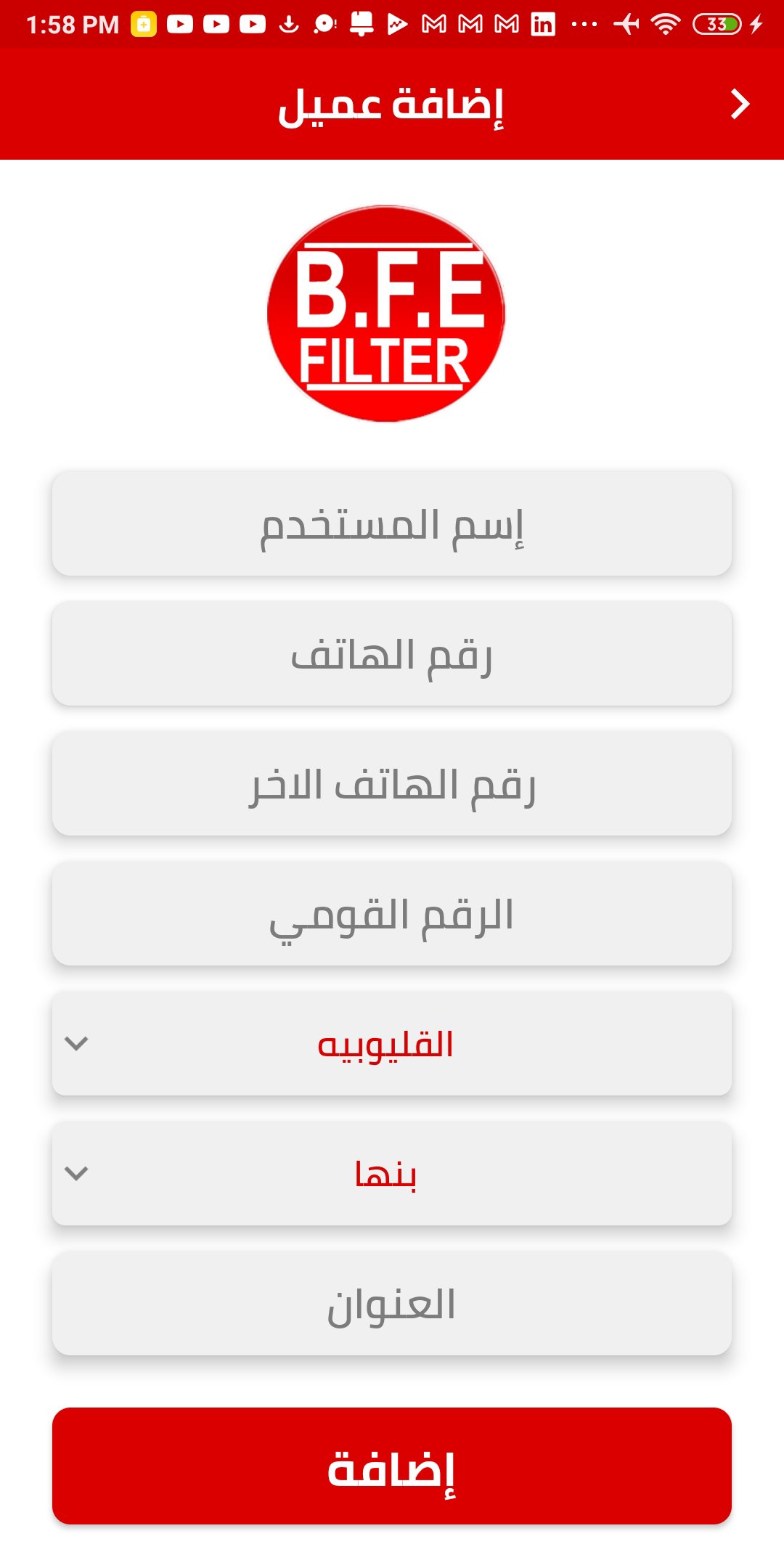Submit with the red إضافة button

click(x=392, y=1466)
